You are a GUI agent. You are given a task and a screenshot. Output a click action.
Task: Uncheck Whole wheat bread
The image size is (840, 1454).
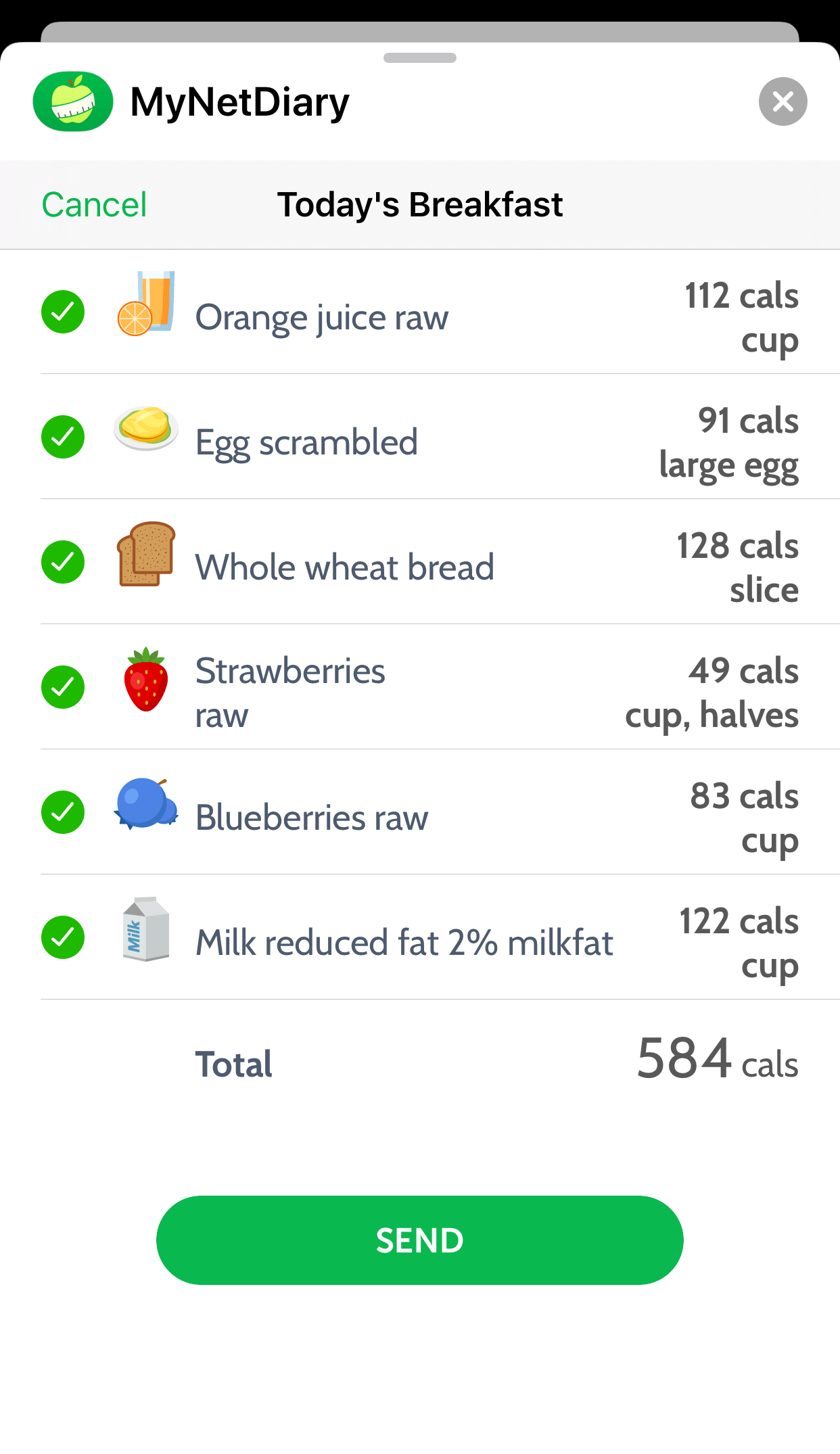pos(62,562)
